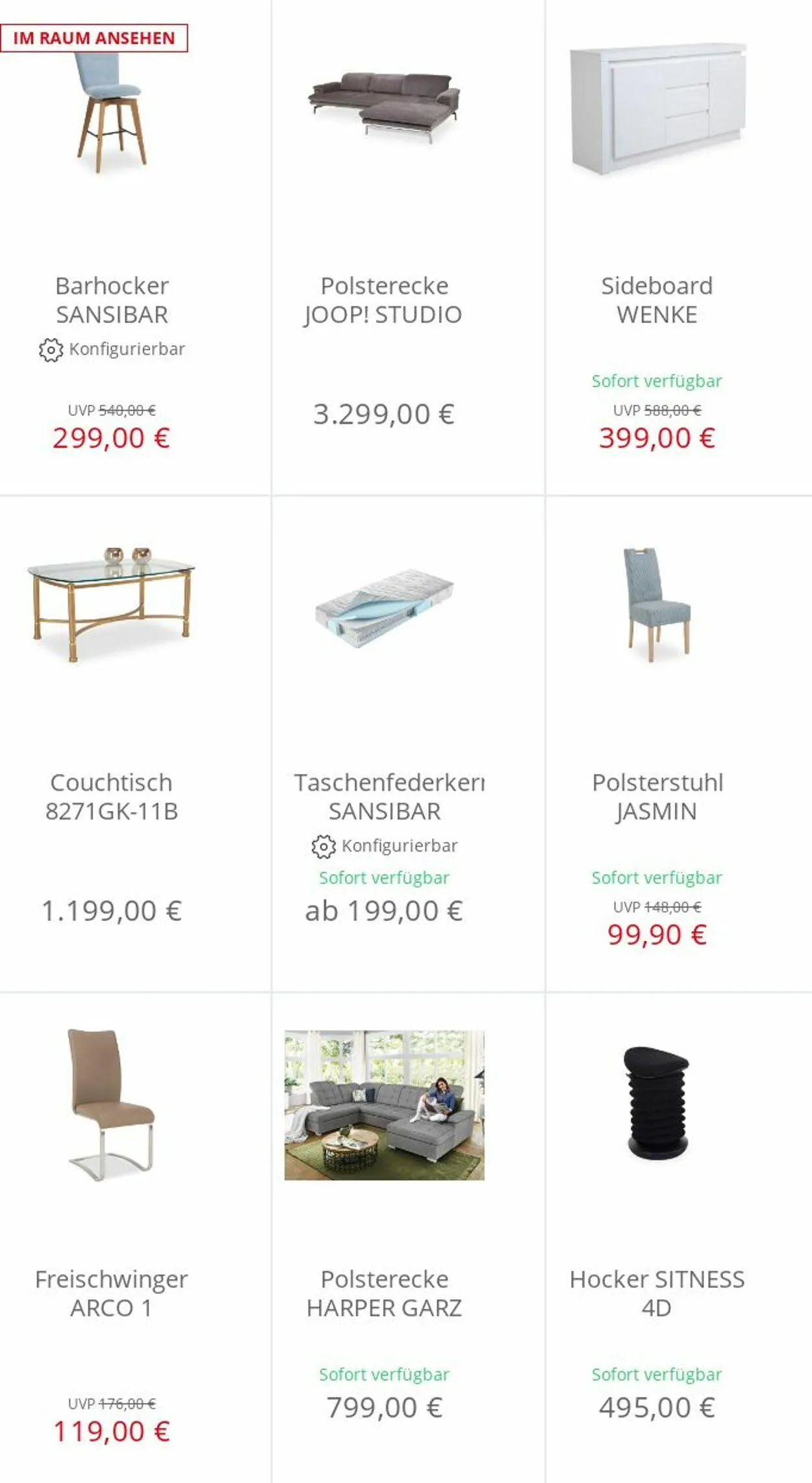Image resolution: width=812 pixels, height=1483 pixels.
Task: Open the Polsterstuhl JASMIN chair
Action: pos(657,797)
